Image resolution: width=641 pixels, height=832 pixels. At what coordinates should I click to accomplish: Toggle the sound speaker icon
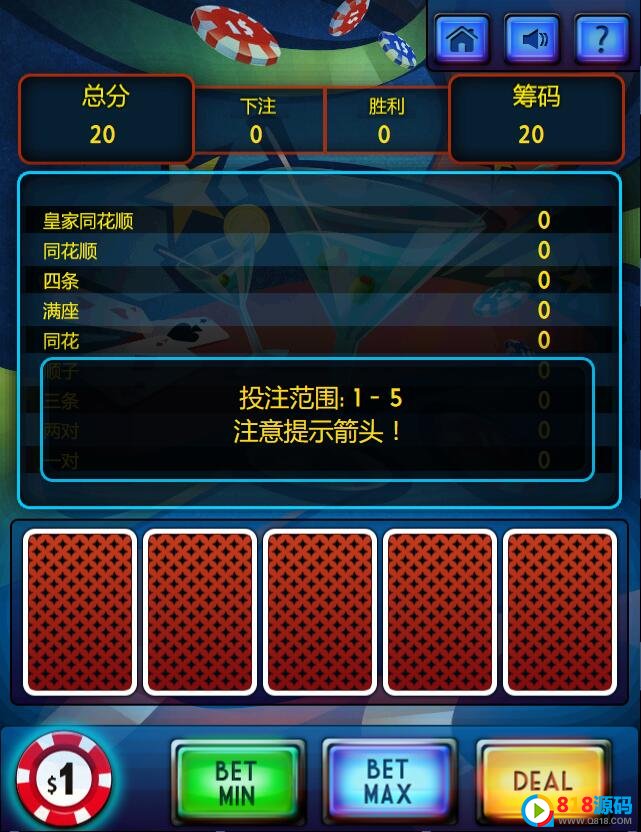tap(531, 39)
